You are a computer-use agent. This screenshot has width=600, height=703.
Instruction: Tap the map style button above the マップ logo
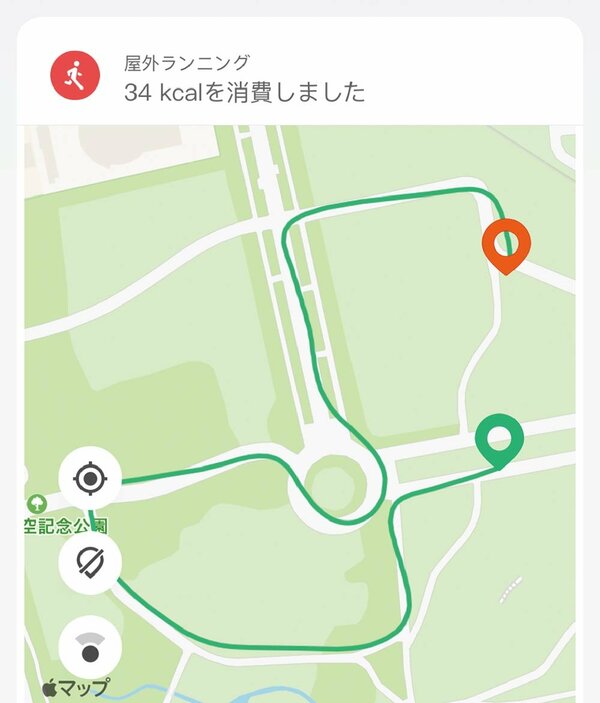[x=90, y=647]
